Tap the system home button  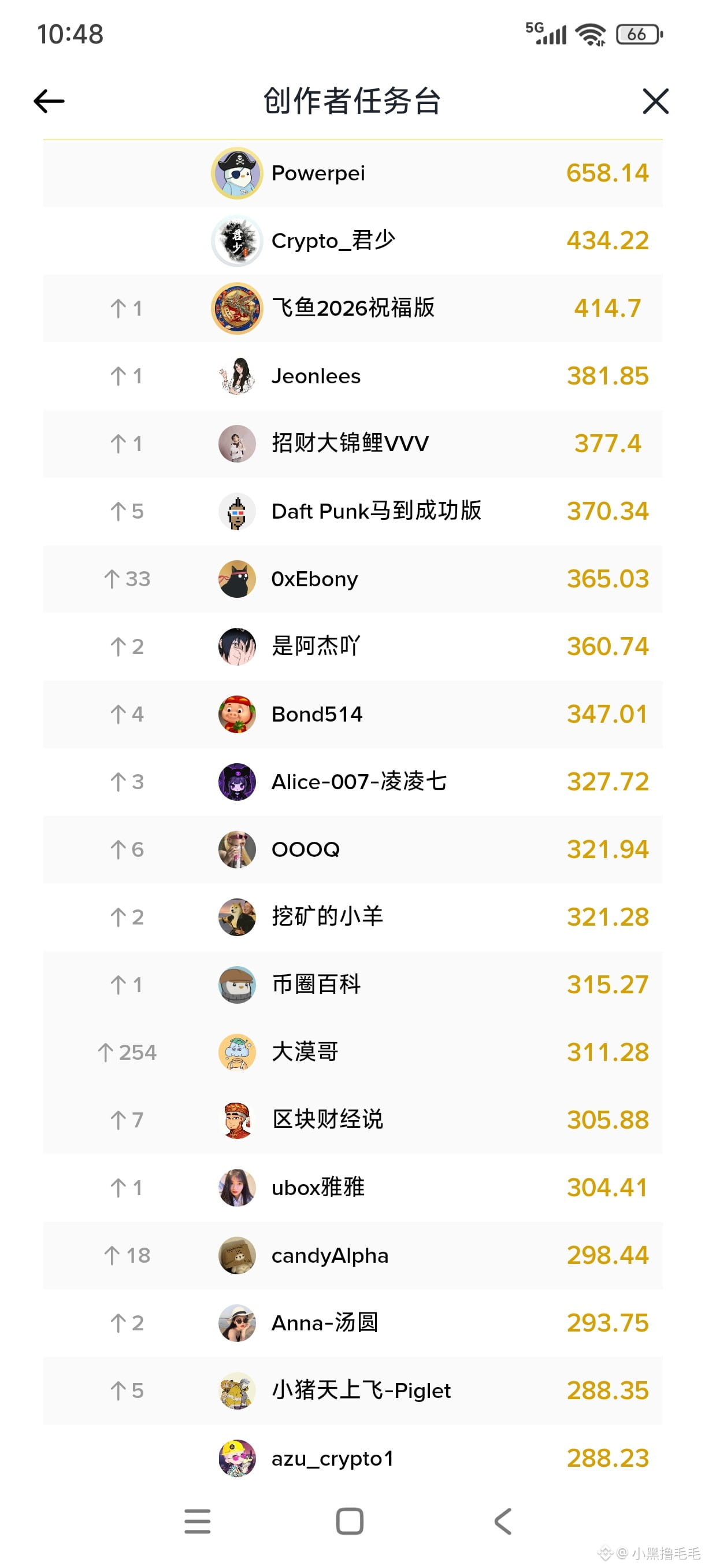[x=350, y=1521]
